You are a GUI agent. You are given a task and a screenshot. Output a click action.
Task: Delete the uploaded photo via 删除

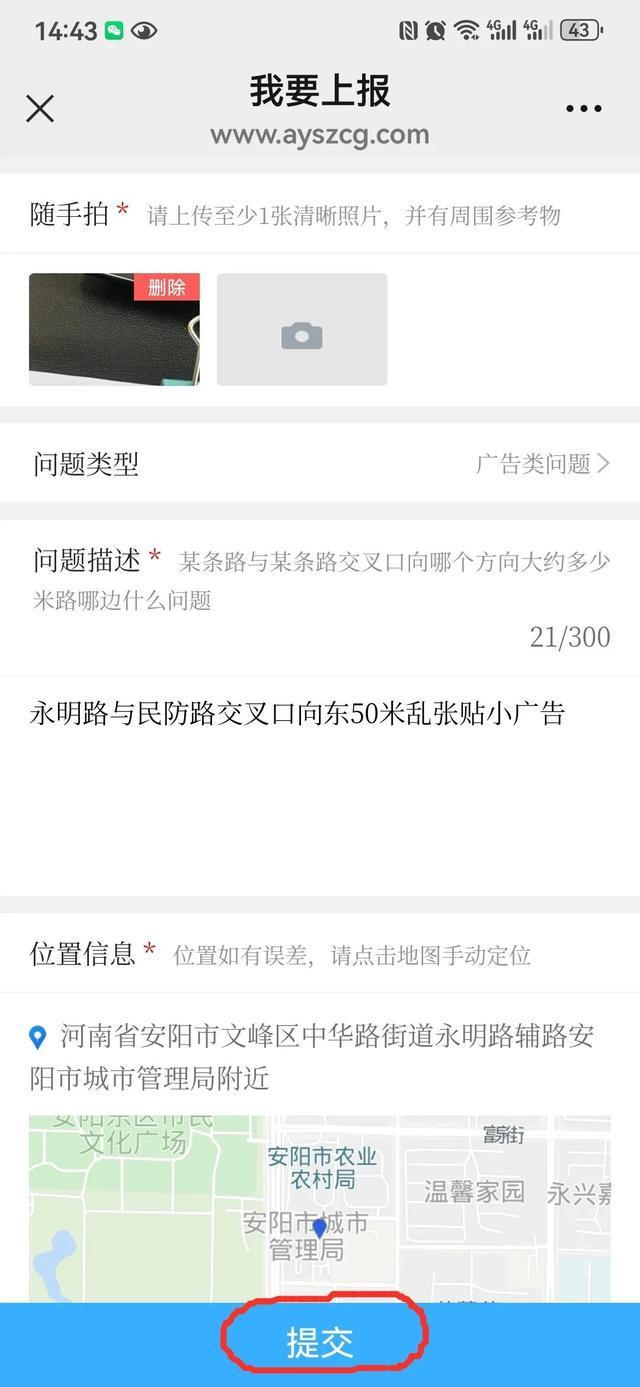[167, 287]
